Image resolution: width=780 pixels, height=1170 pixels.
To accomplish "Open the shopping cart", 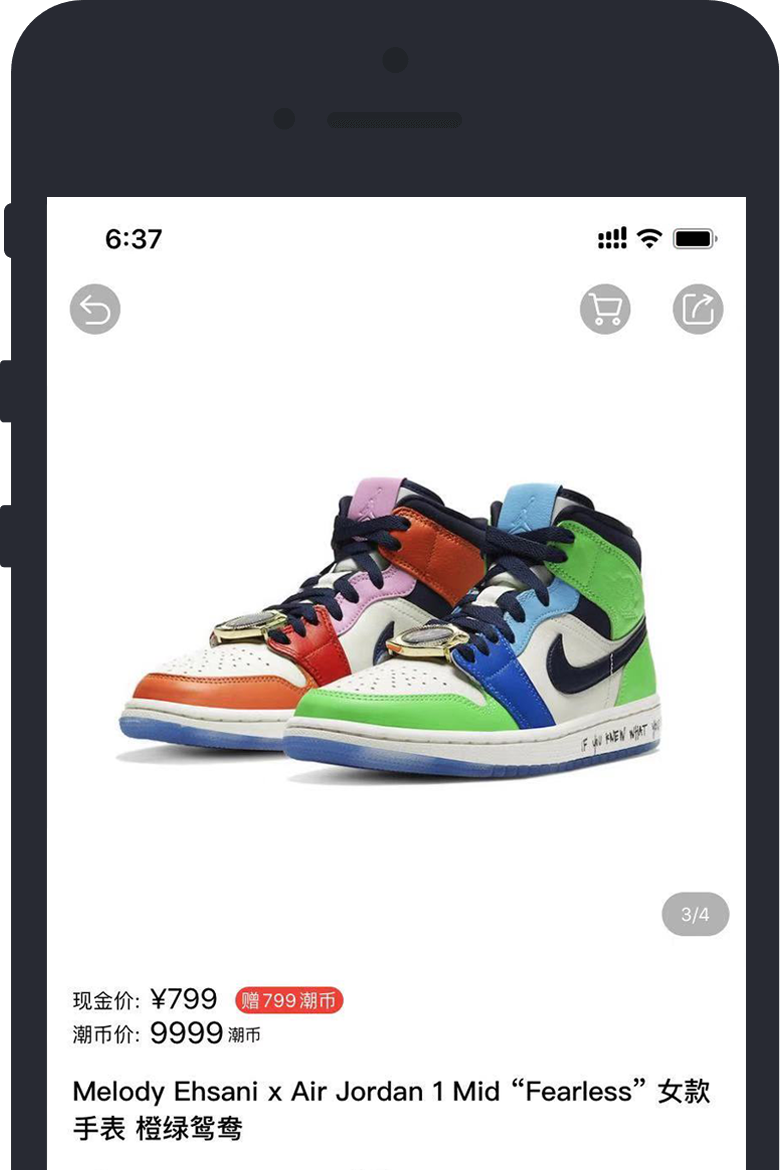I will tap(605, 309).
